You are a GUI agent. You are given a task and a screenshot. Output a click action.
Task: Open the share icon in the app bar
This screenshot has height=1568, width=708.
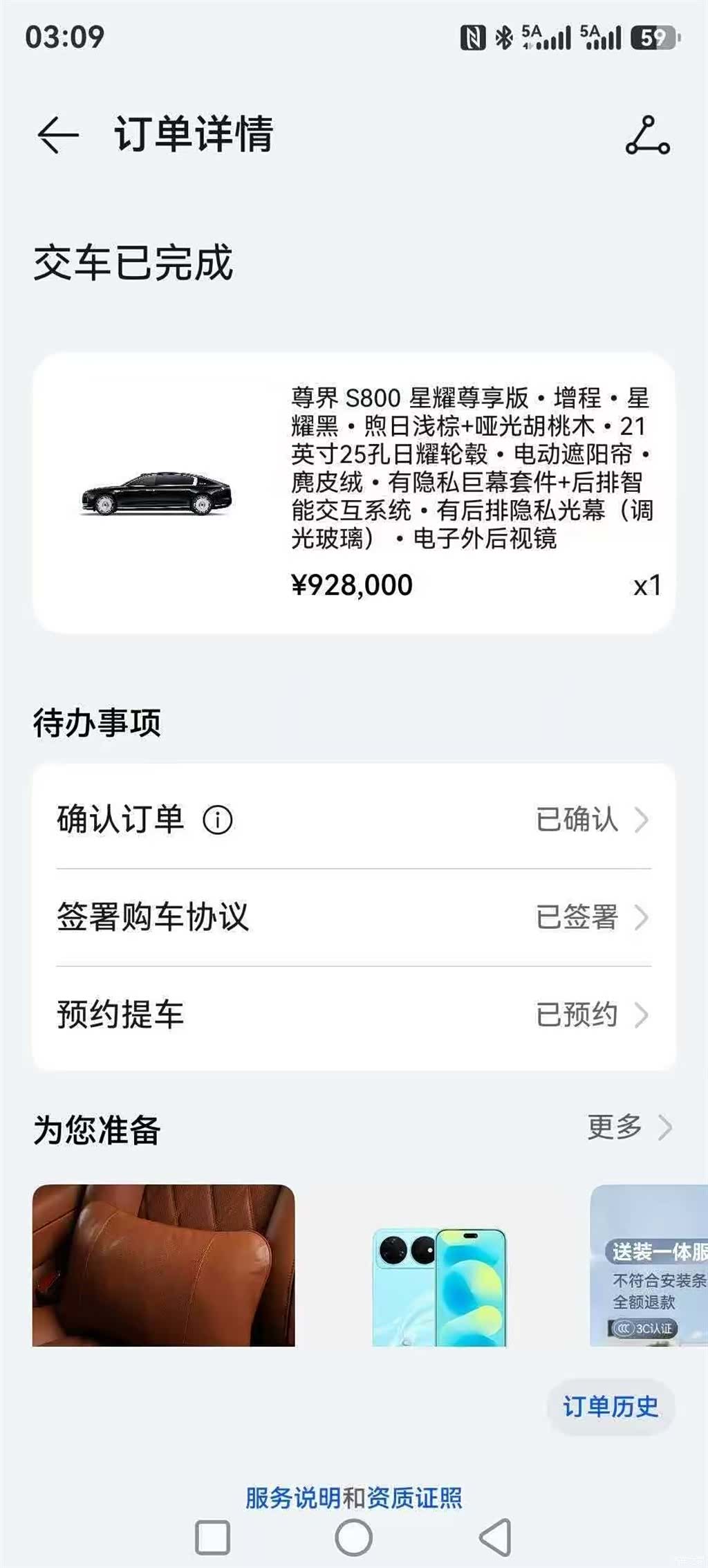point(647,136)
